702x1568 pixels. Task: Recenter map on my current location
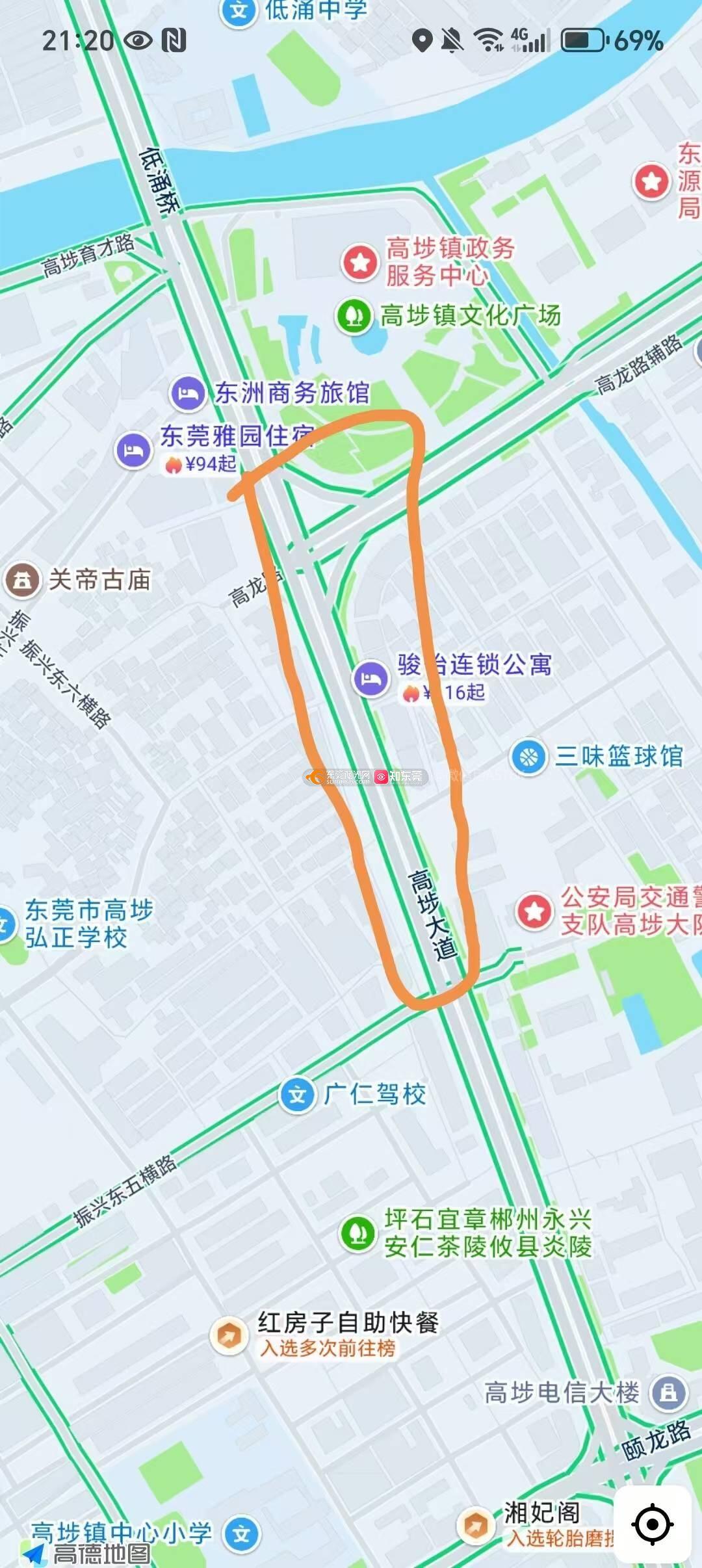653,1524
